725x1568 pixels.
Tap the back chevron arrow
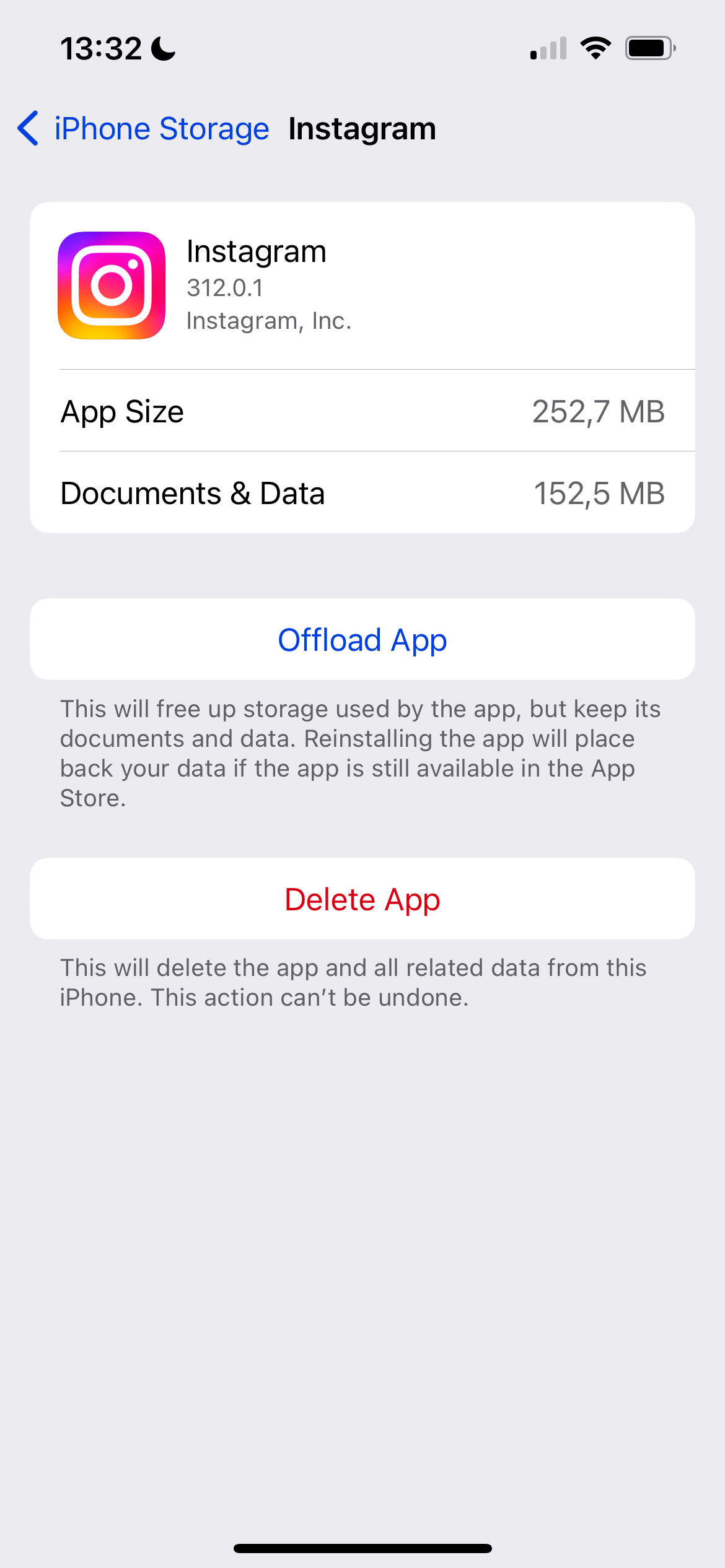pyautogui.click(x=27, y=129)
